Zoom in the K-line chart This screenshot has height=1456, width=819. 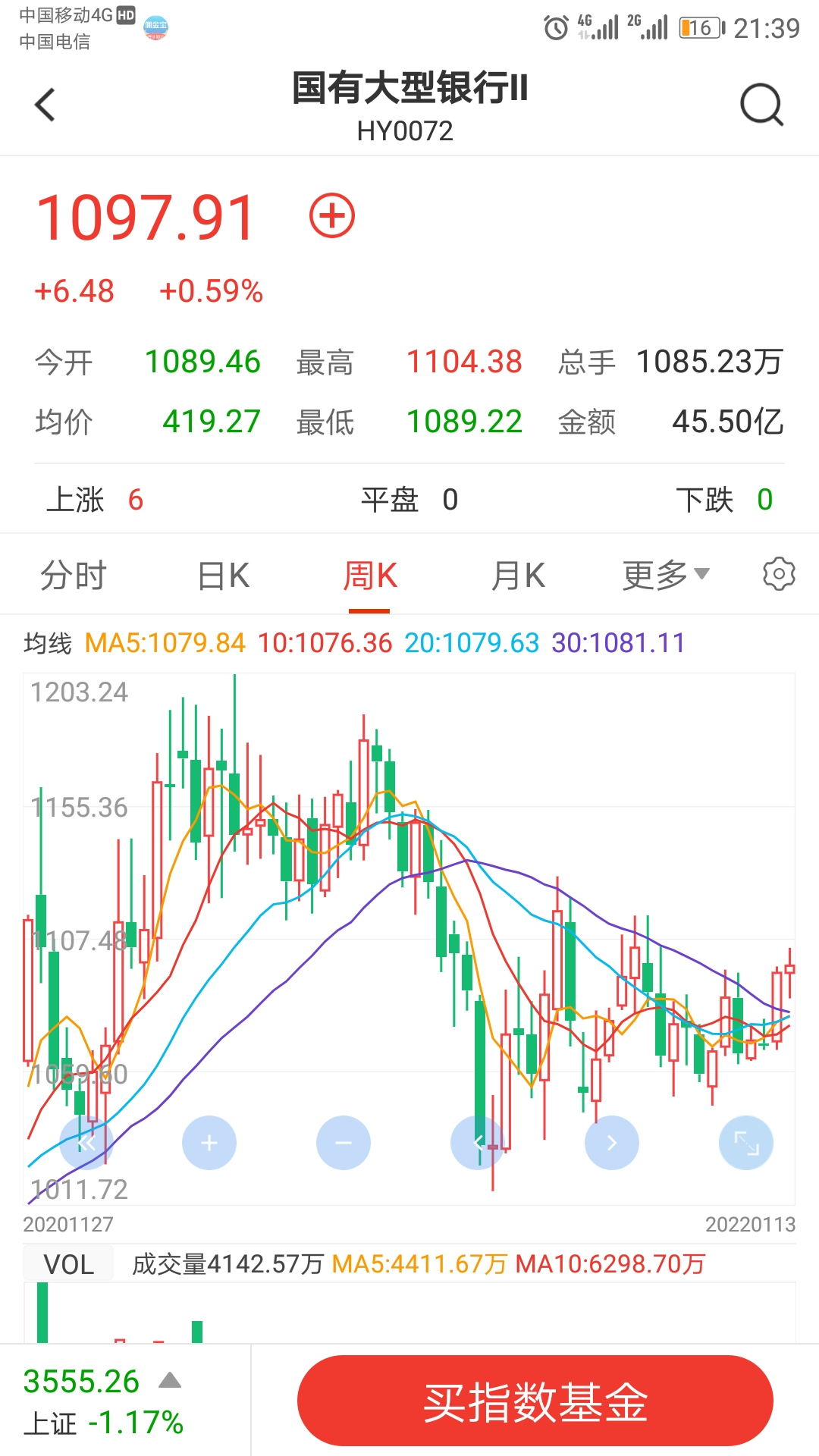point(209,1143)
